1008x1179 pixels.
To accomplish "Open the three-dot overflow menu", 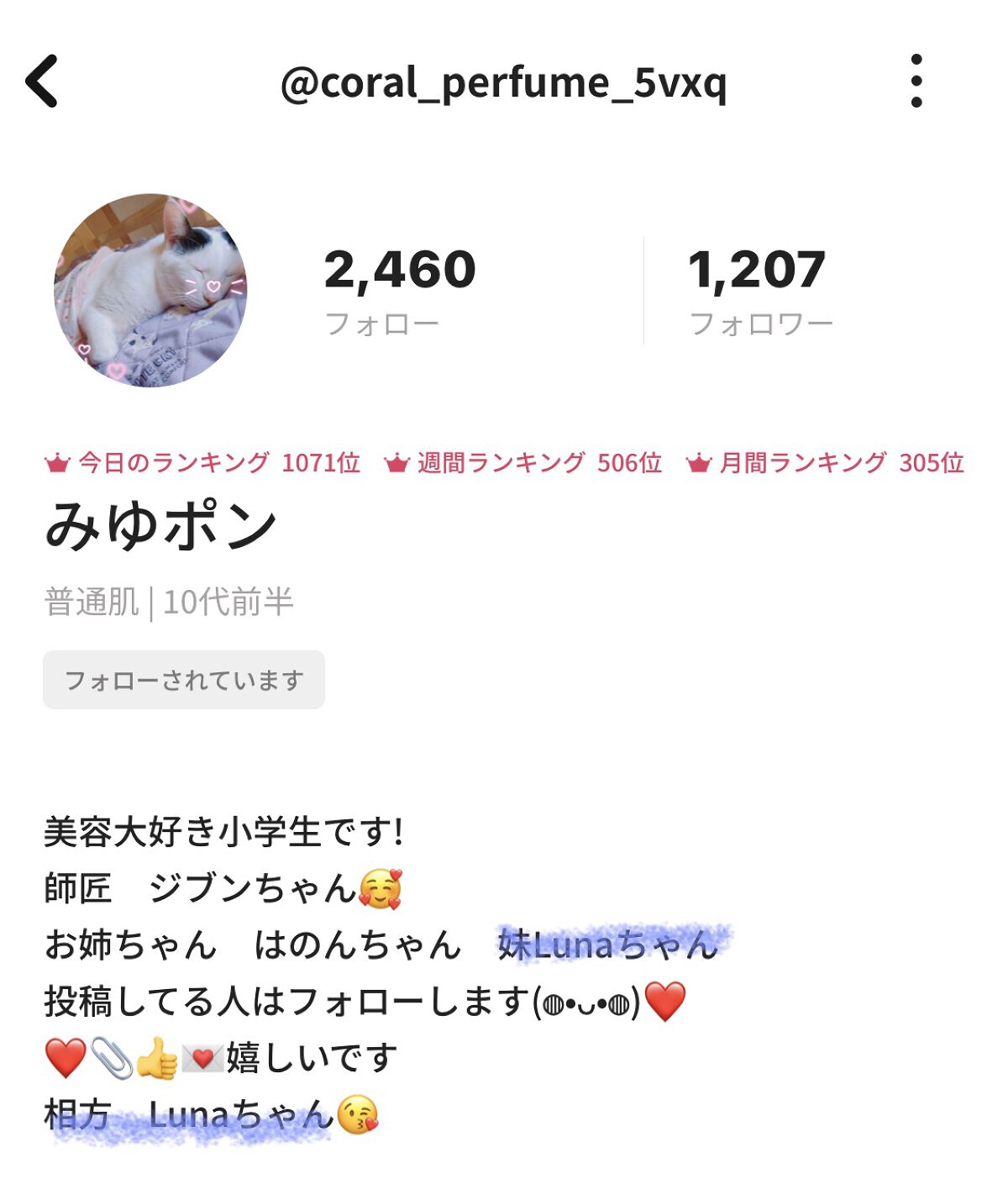I will point(916,82).
